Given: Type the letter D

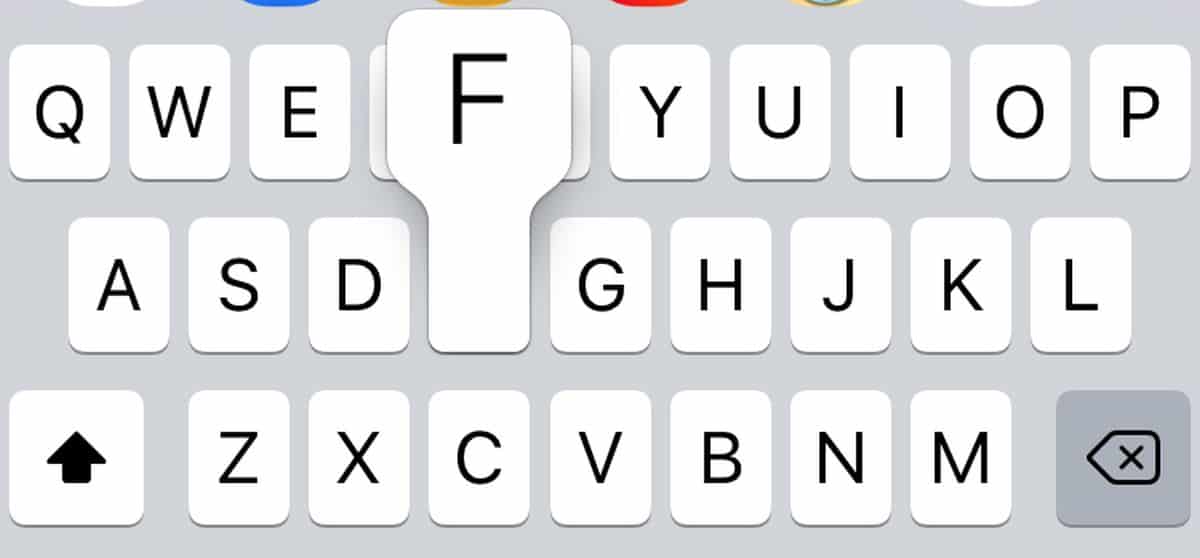Looking at the screenshot, I should click(359, 285).
